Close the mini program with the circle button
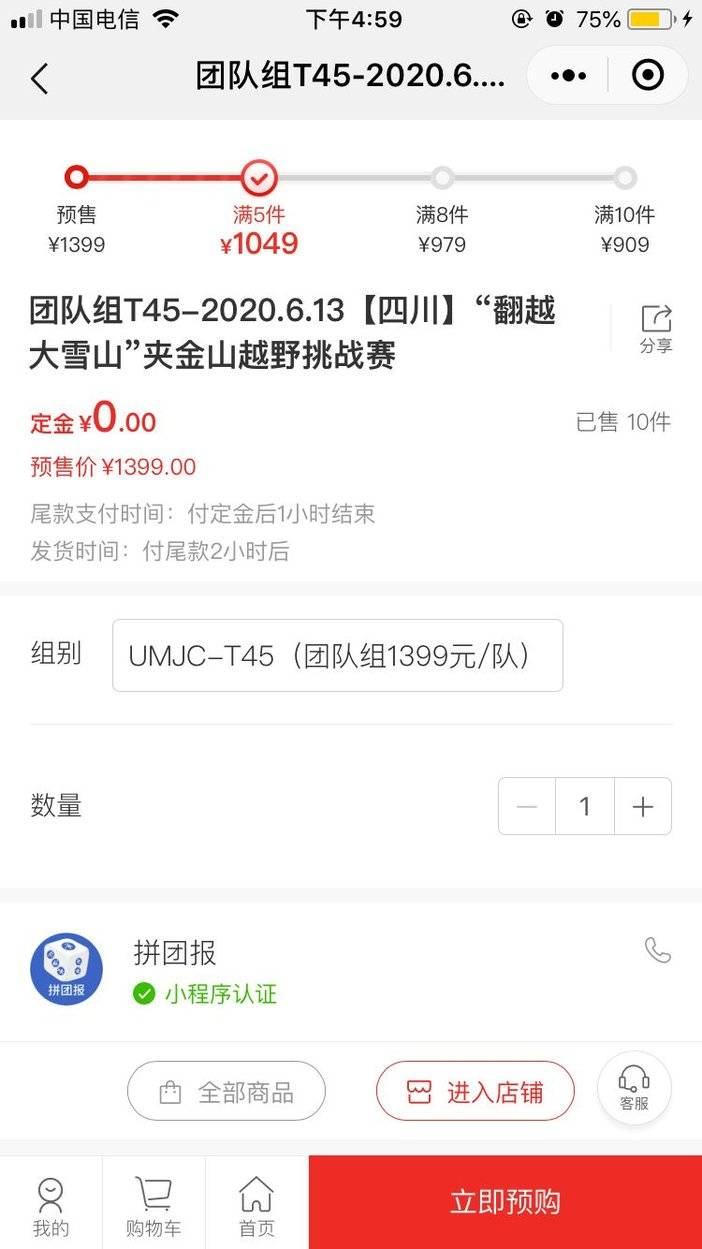Screen dimensions: 702x1249 [648, 76]
